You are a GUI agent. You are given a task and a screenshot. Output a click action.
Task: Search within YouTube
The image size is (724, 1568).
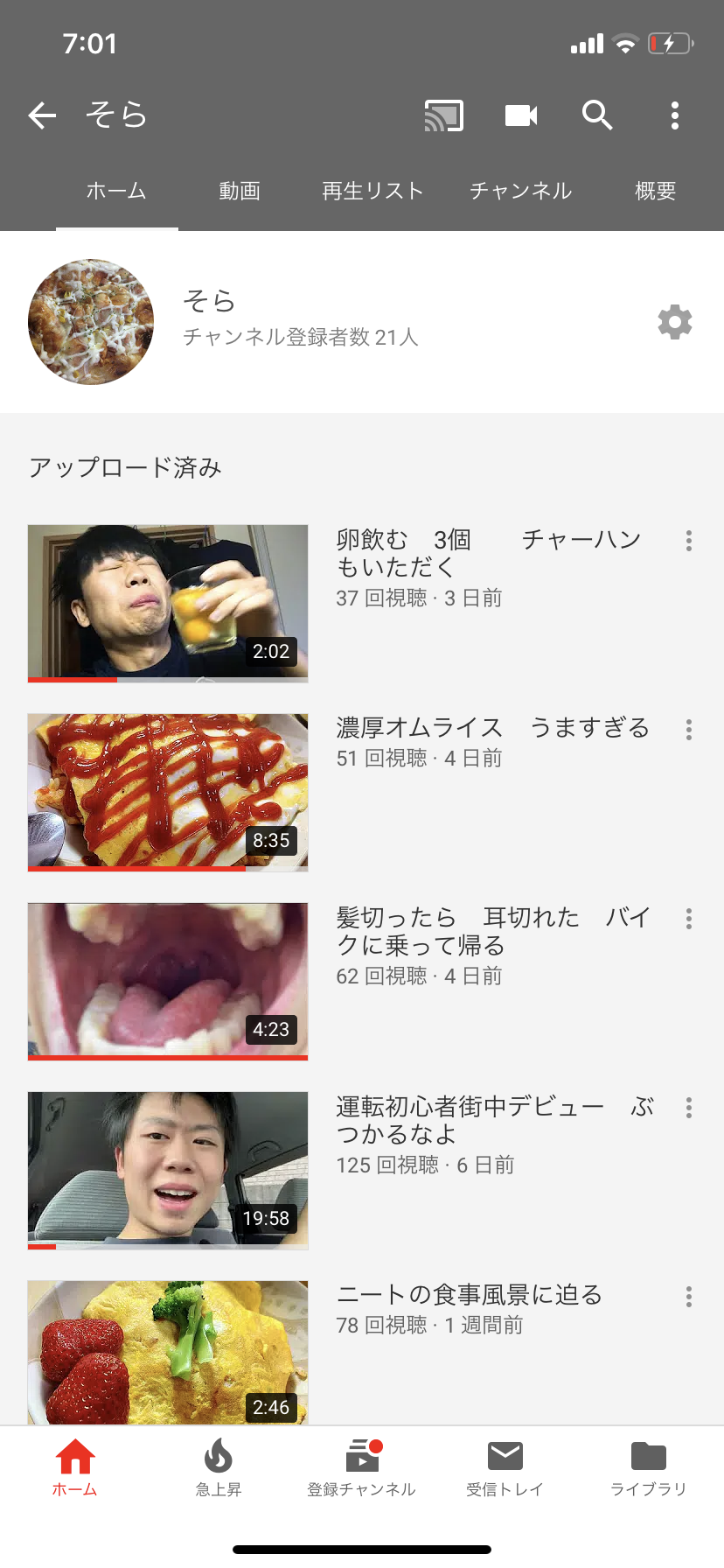click(597, 115)
